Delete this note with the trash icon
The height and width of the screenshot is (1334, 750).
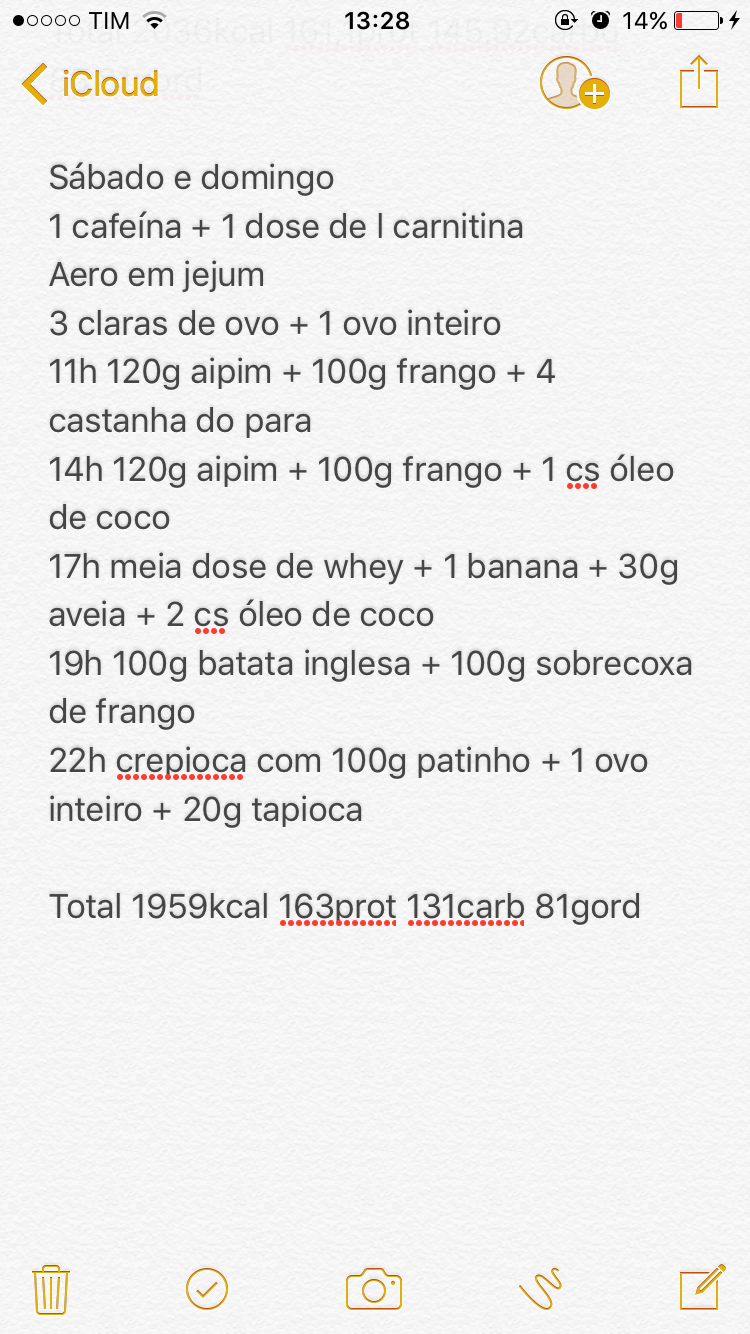[x=50, y=1289]
